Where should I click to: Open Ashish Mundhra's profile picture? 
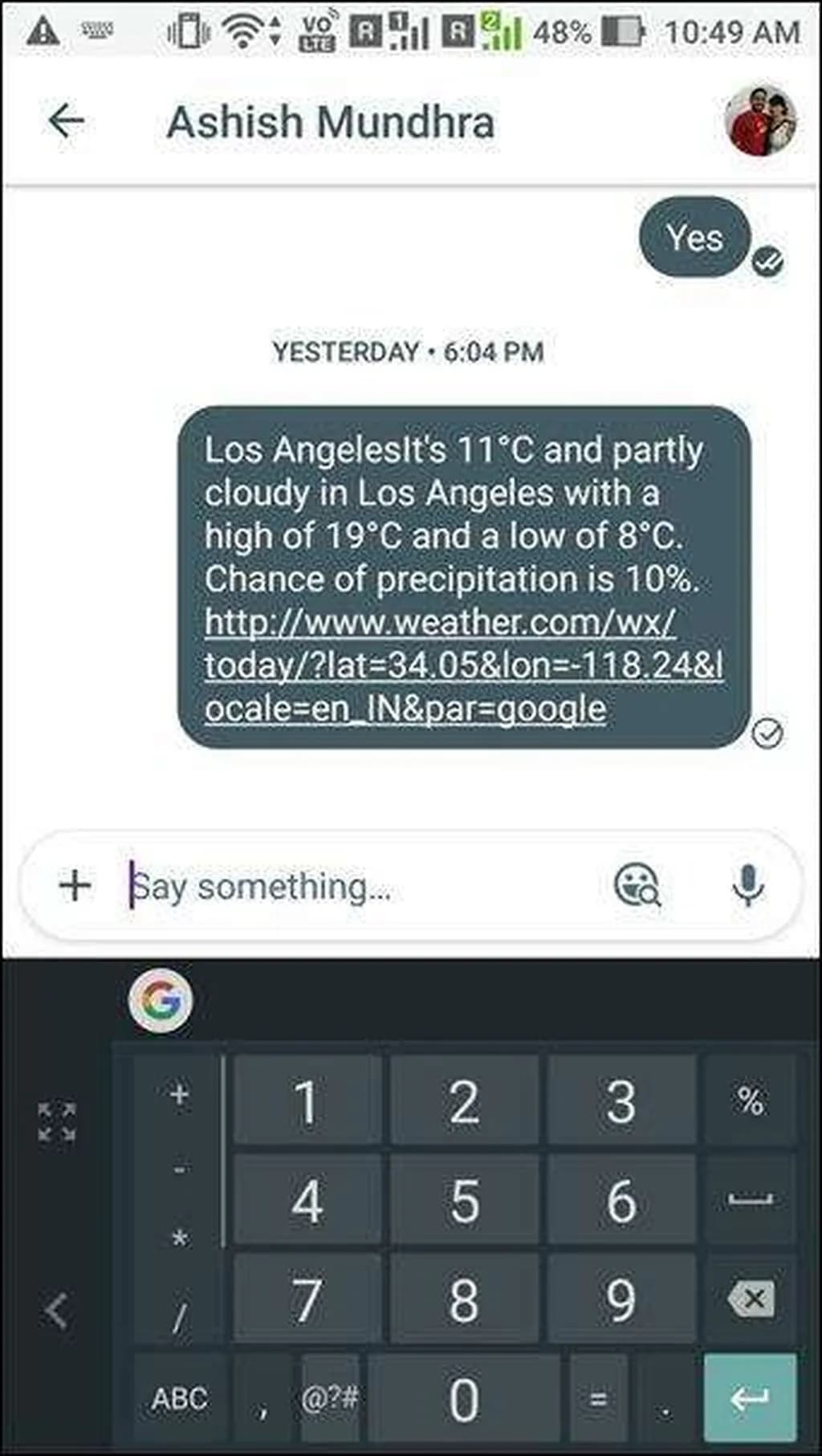pyautogui.click(x=759, y=121)
